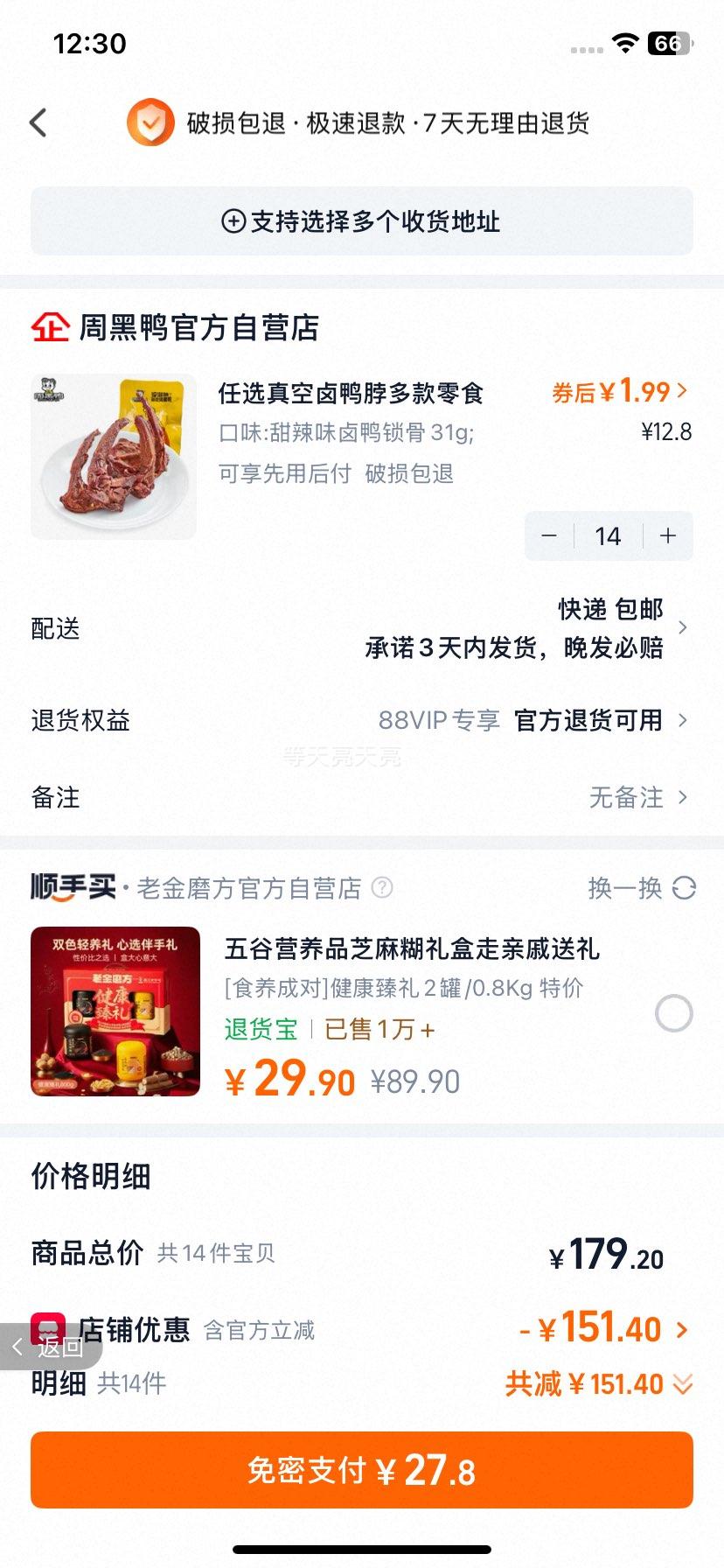Open 退货权益 details via its chevron
Viewport: 724px width, 1568px height.
coord(683,719)
